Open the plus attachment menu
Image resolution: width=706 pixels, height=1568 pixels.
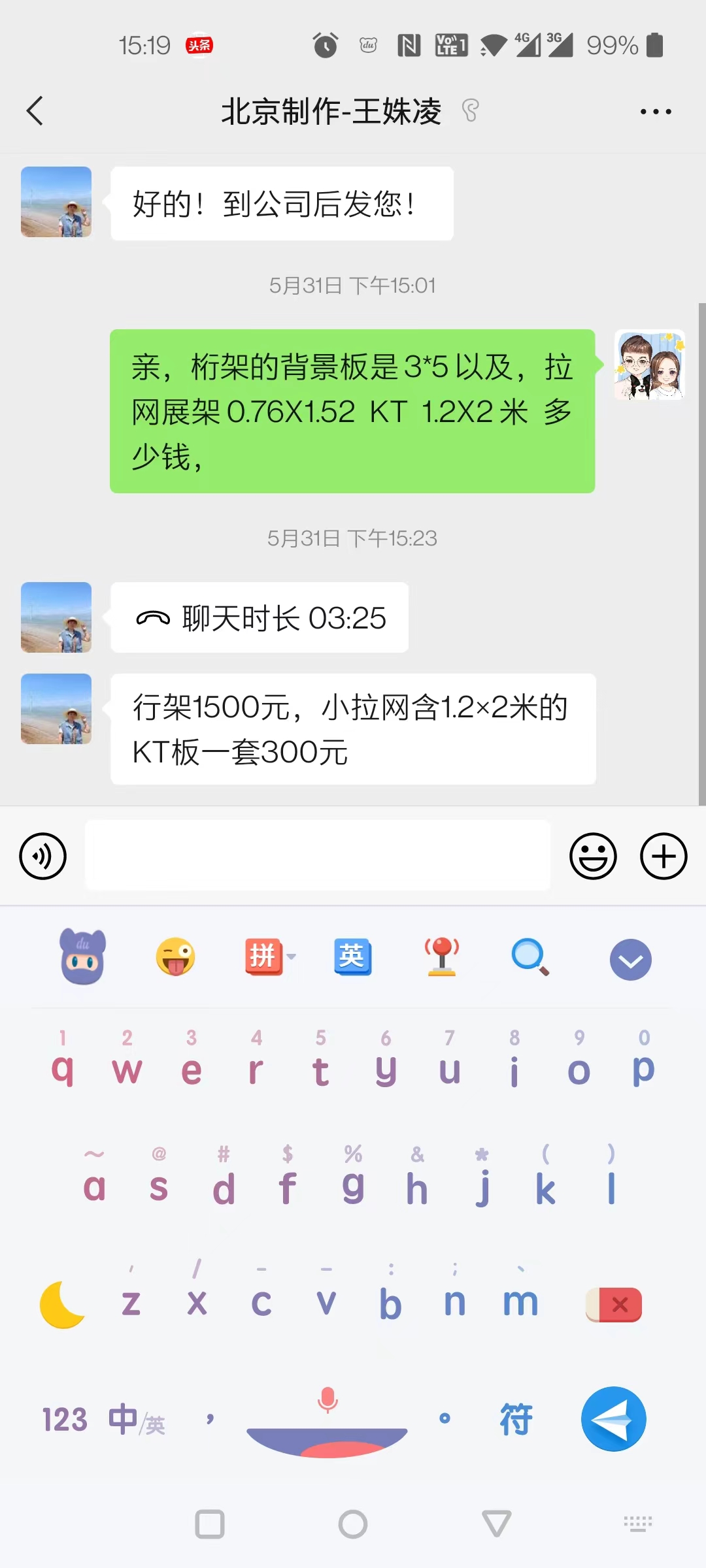(x=663, y=856)
